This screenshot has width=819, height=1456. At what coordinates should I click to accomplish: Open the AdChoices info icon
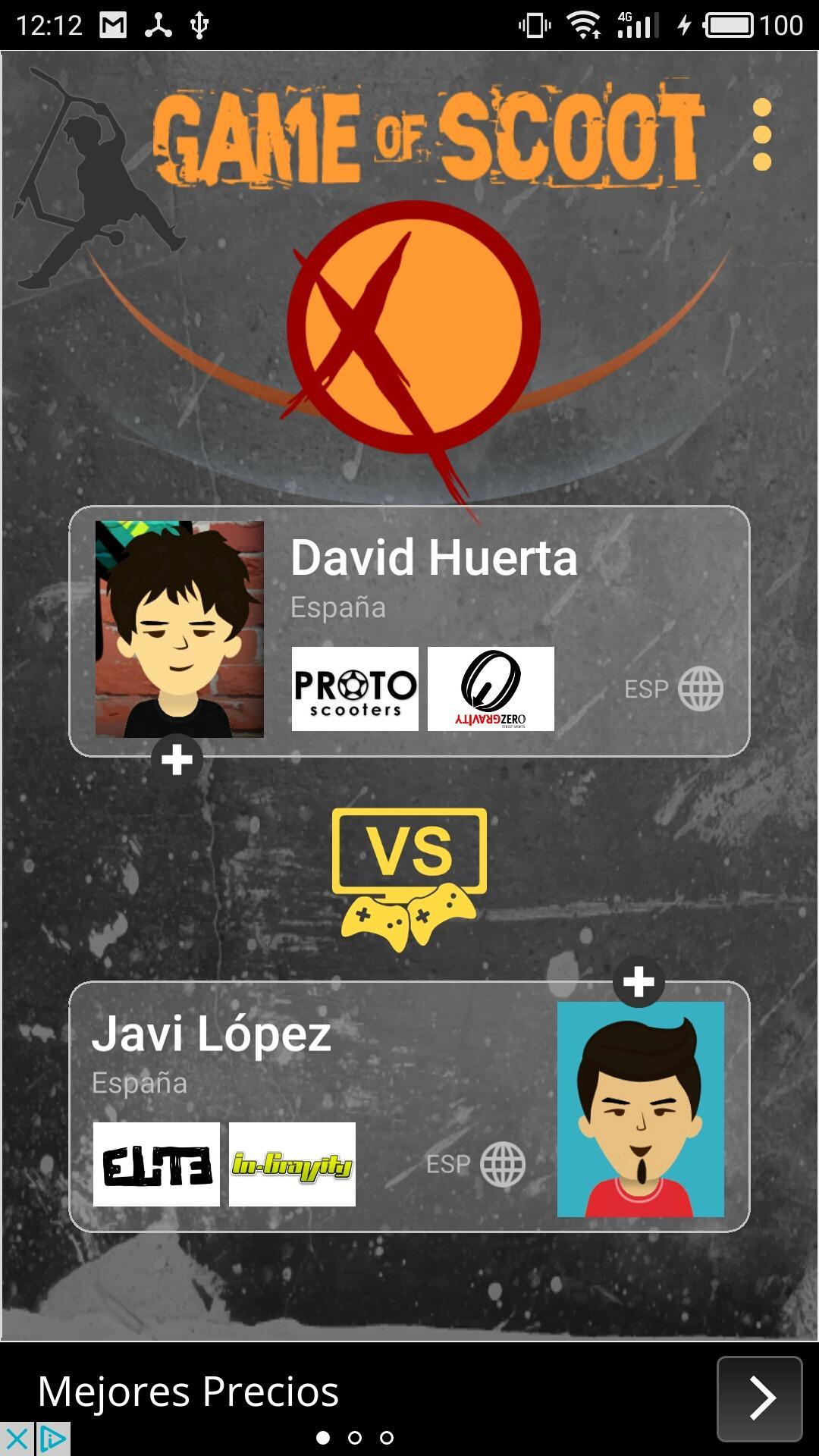(53, 1439)
